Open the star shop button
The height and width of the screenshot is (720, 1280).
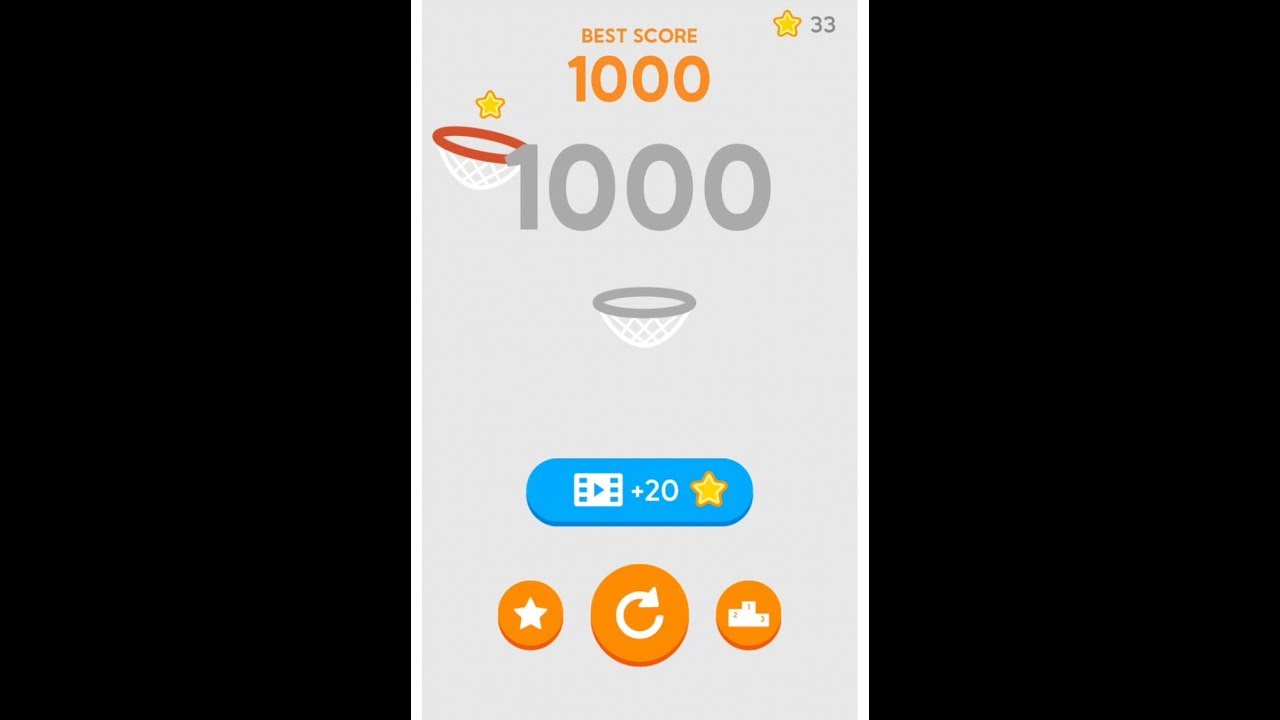[531, 615]
